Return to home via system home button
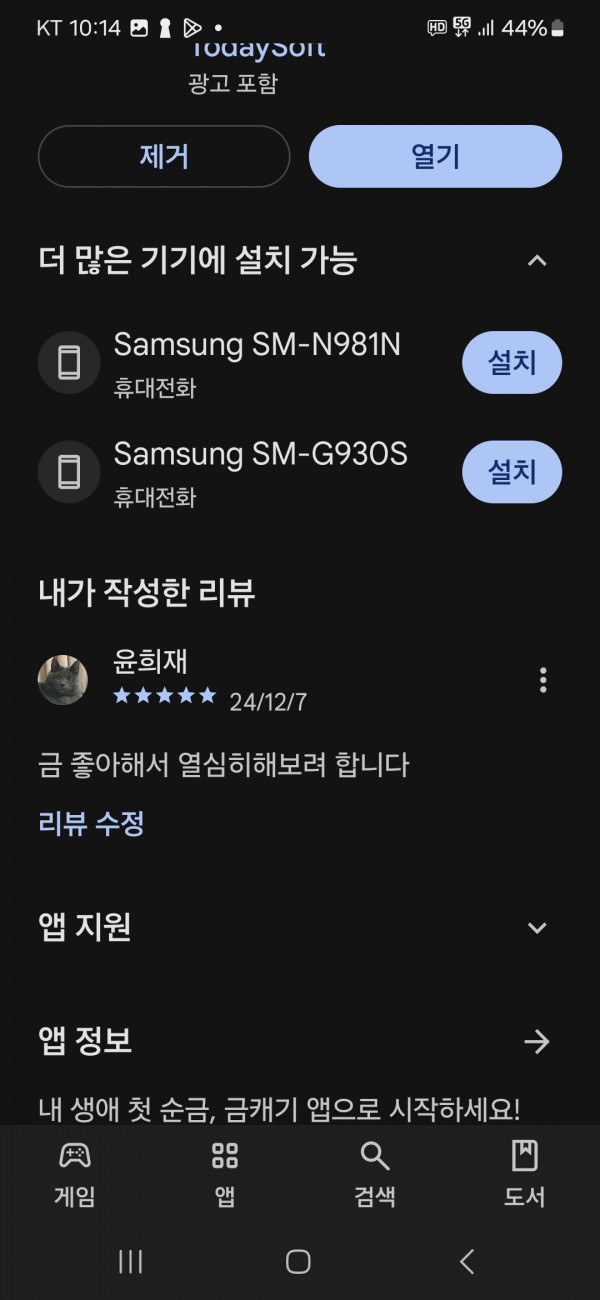 tap(298, 1262)
